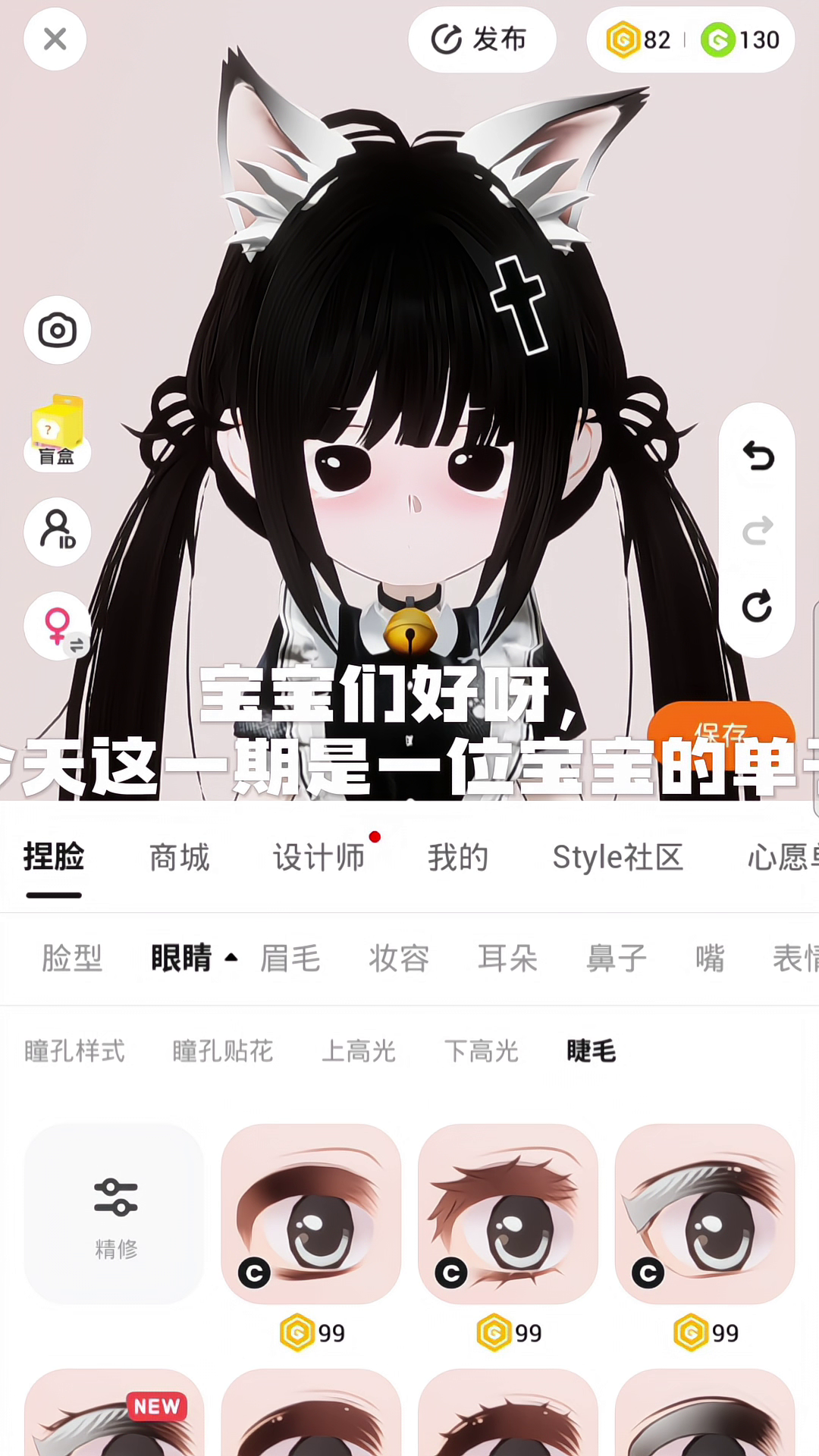The image size is (819, 1456).
Task: Select the 眉毛 category
Action: (x=290, y=958)
